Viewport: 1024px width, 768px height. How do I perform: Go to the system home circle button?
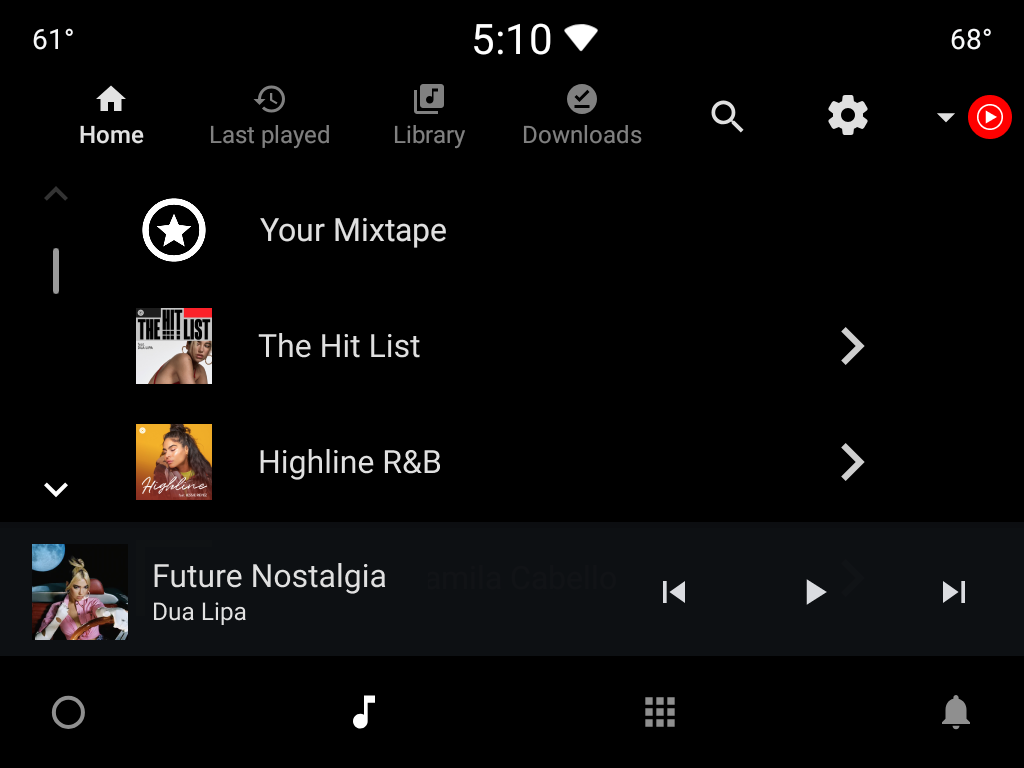click(x=68, y=712)
